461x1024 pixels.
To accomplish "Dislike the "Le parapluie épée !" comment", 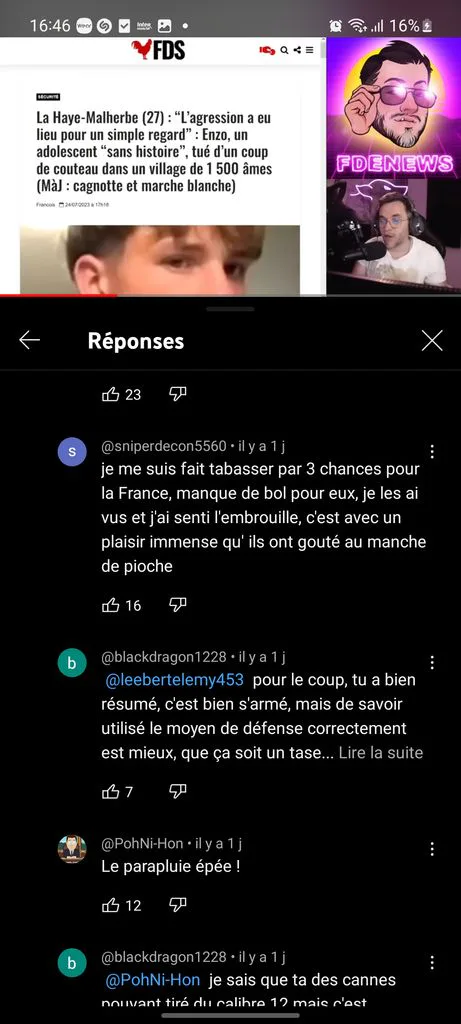I will (178, 905).
